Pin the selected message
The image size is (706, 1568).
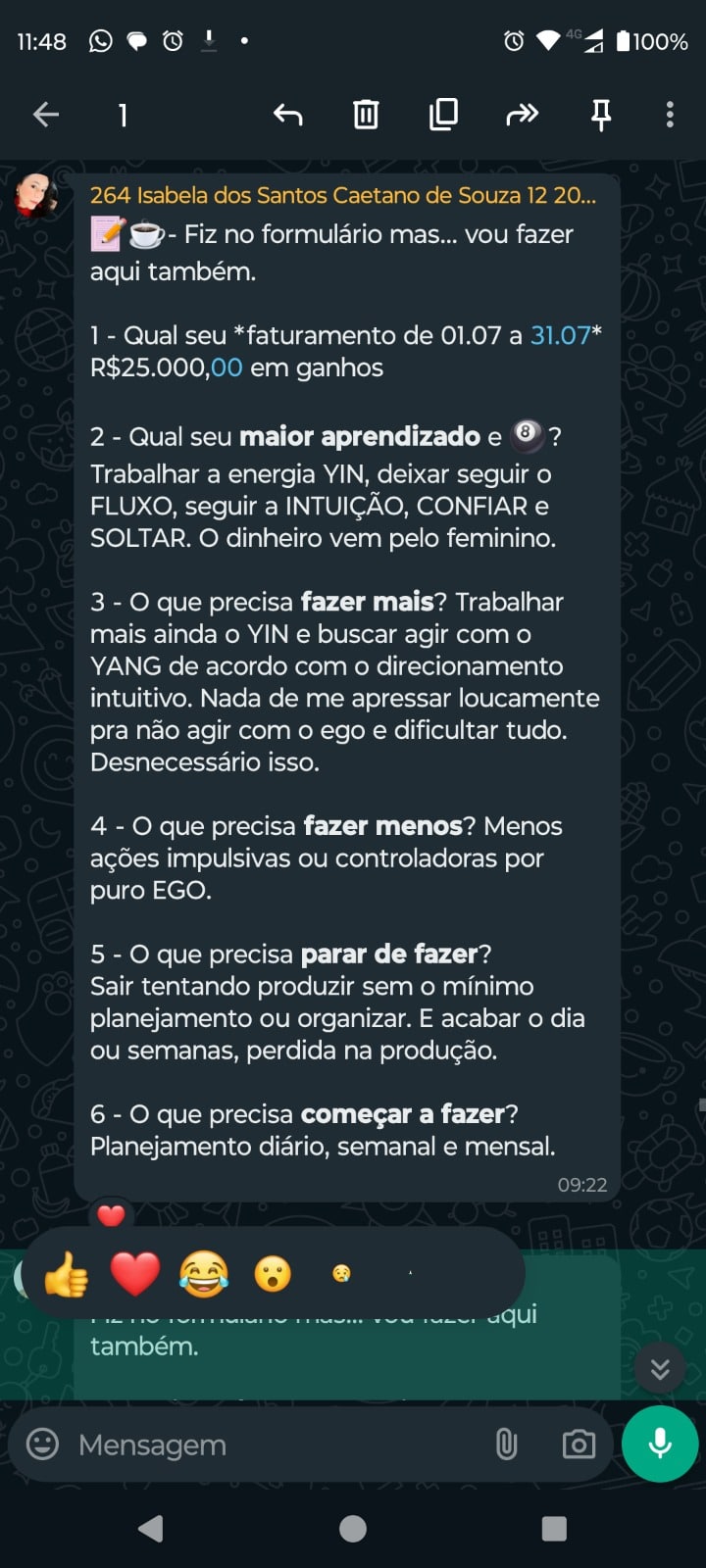point(601,115)
